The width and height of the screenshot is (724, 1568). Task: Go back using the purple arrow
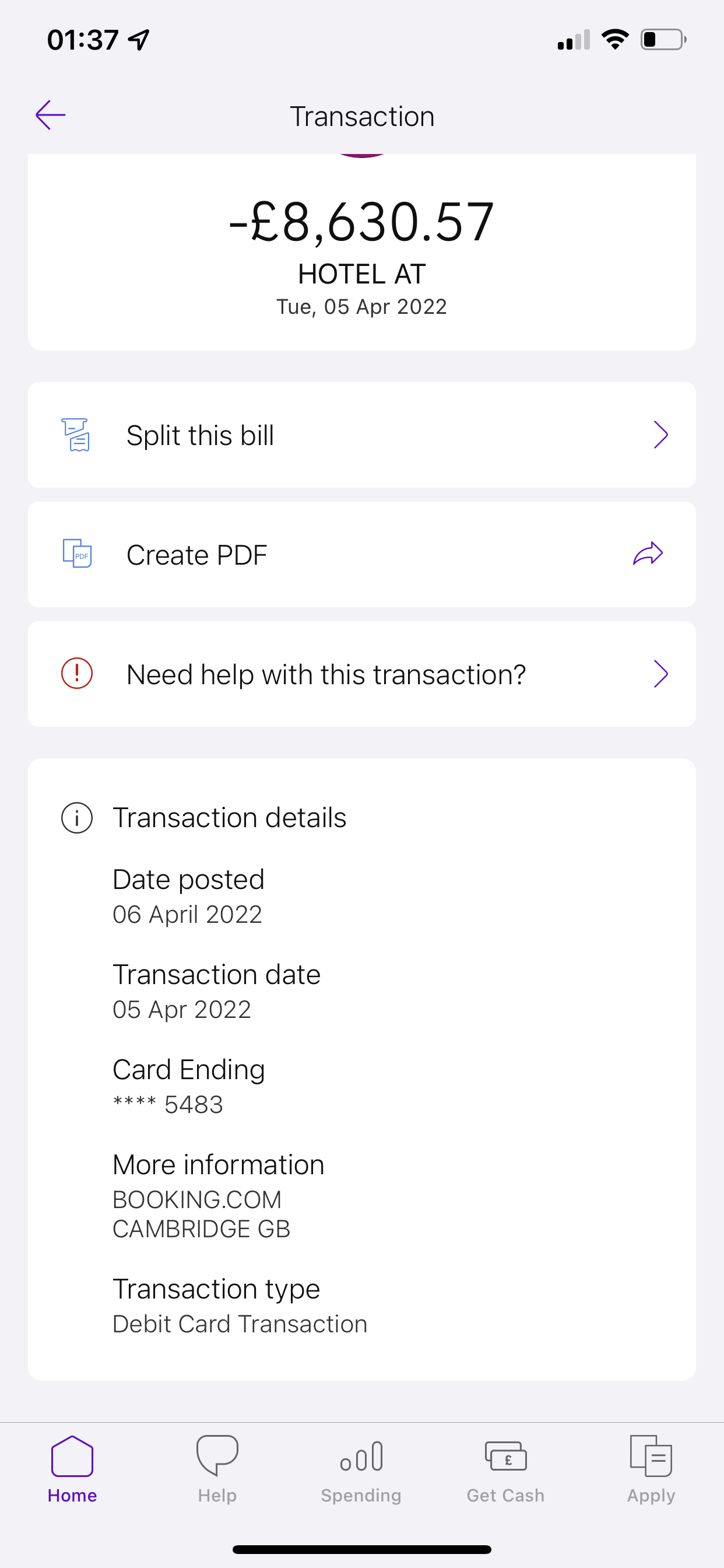(51, 115)
